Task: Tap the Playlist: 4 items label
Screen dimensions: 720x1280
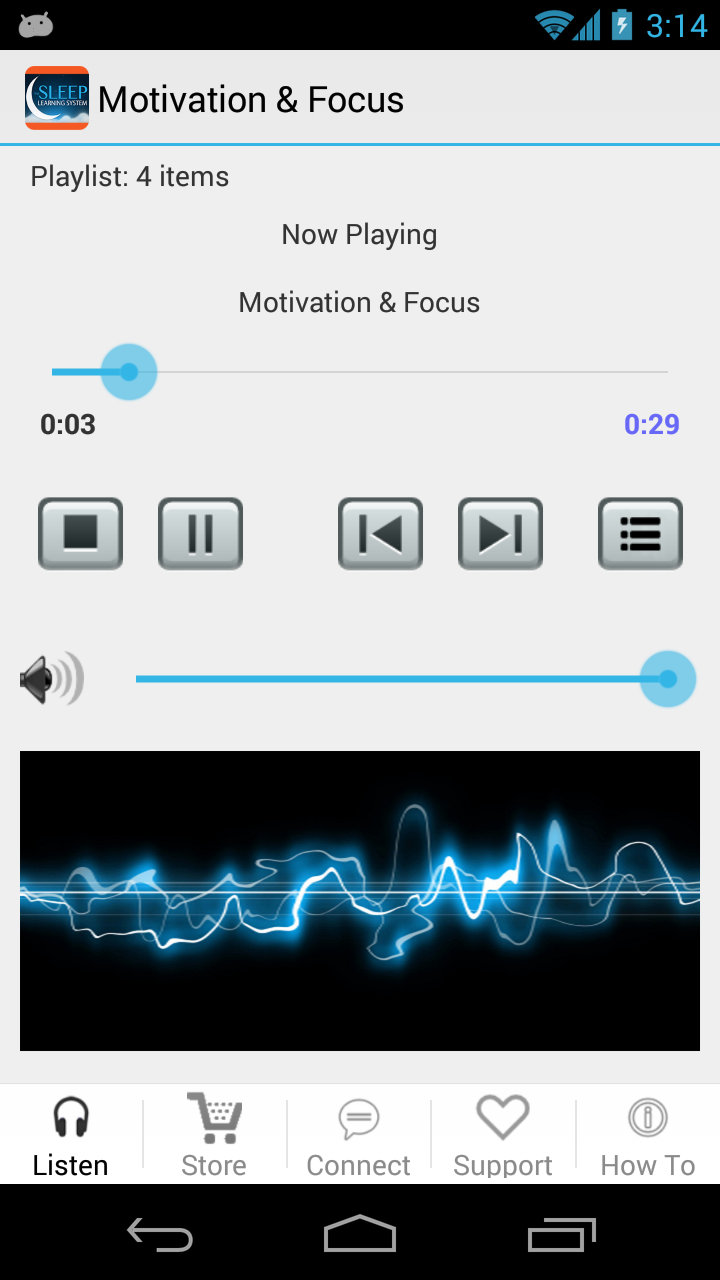Action: (129, 176)
